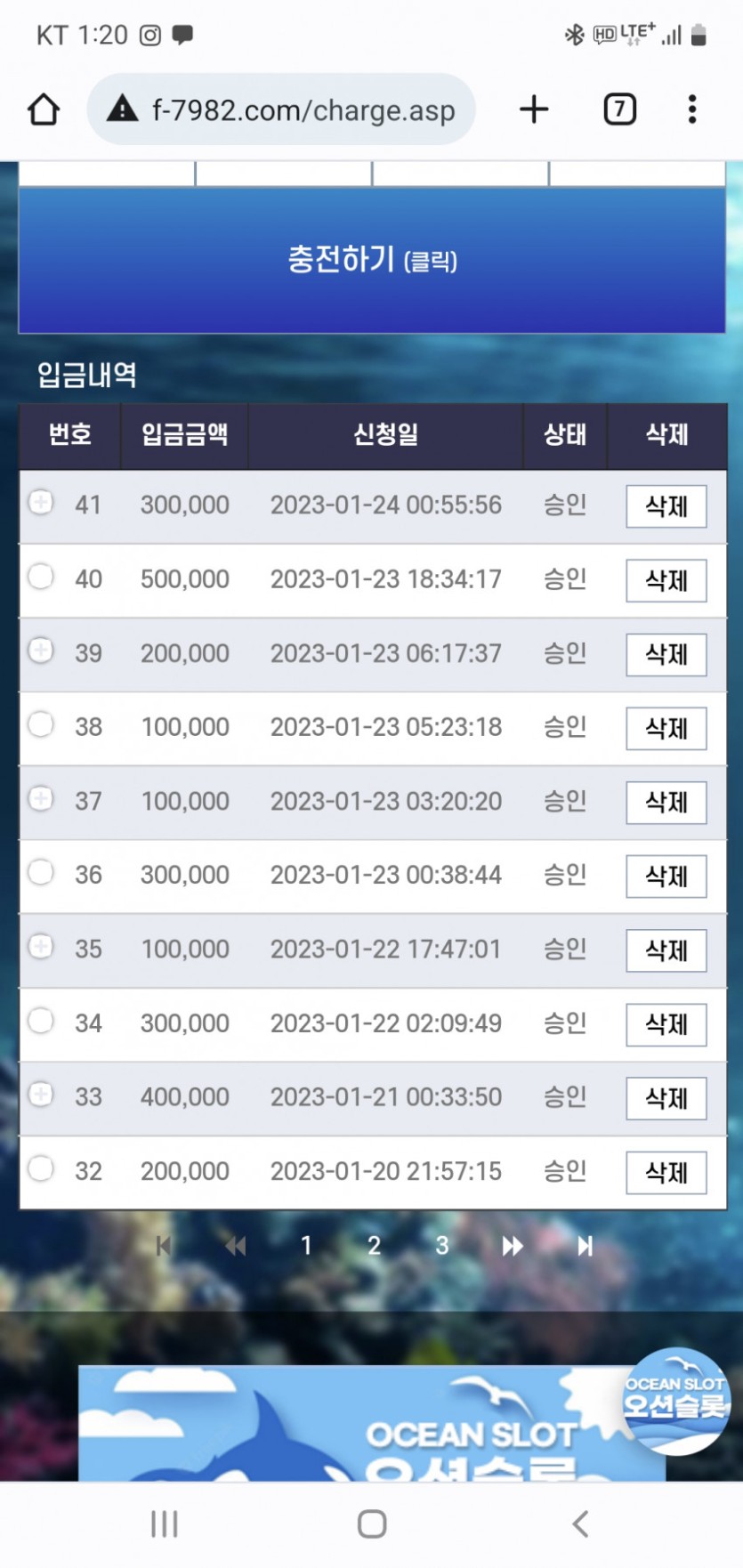The image size is (743, 1568).
Task: Delete deposit record number 40
Action: (666, 580)
